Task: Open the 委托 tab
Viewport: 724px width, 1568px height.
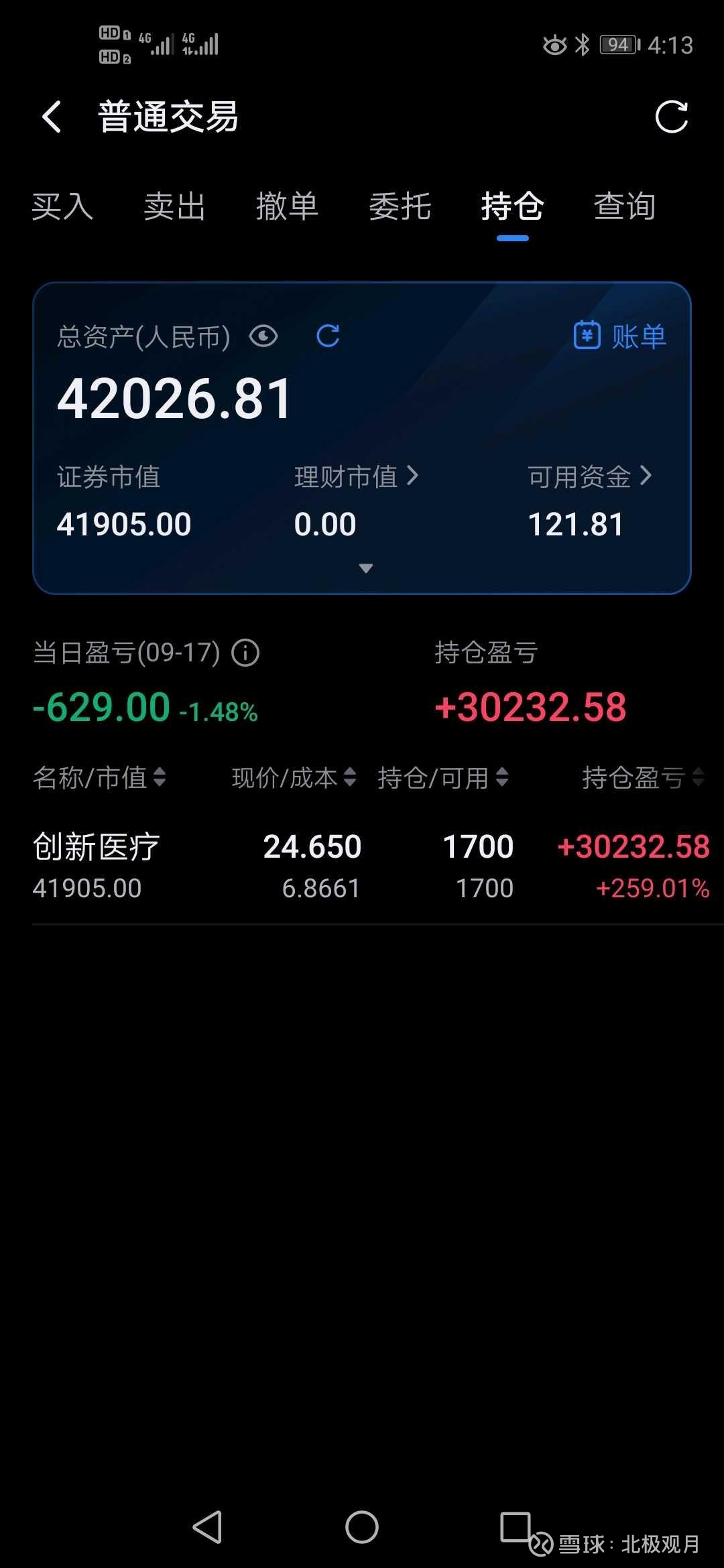Action: [x=400, y=206]
